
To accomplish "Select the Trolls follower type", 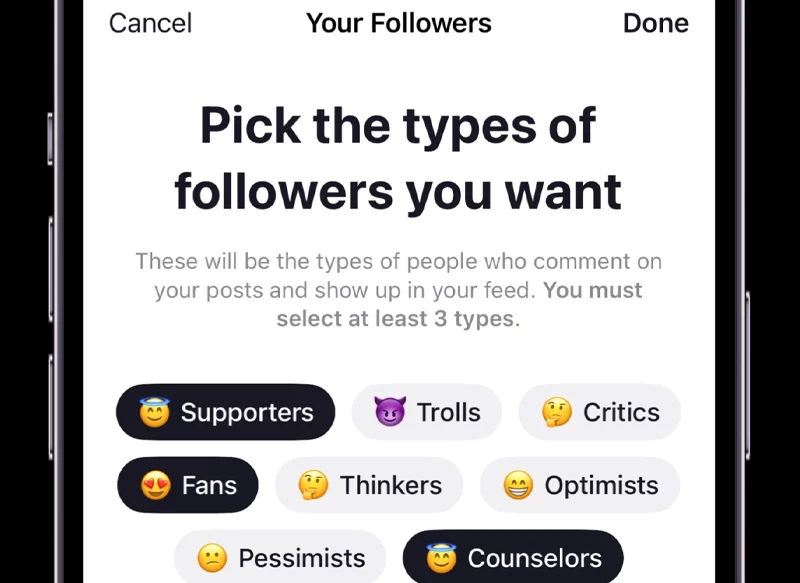I will [426, 412].
